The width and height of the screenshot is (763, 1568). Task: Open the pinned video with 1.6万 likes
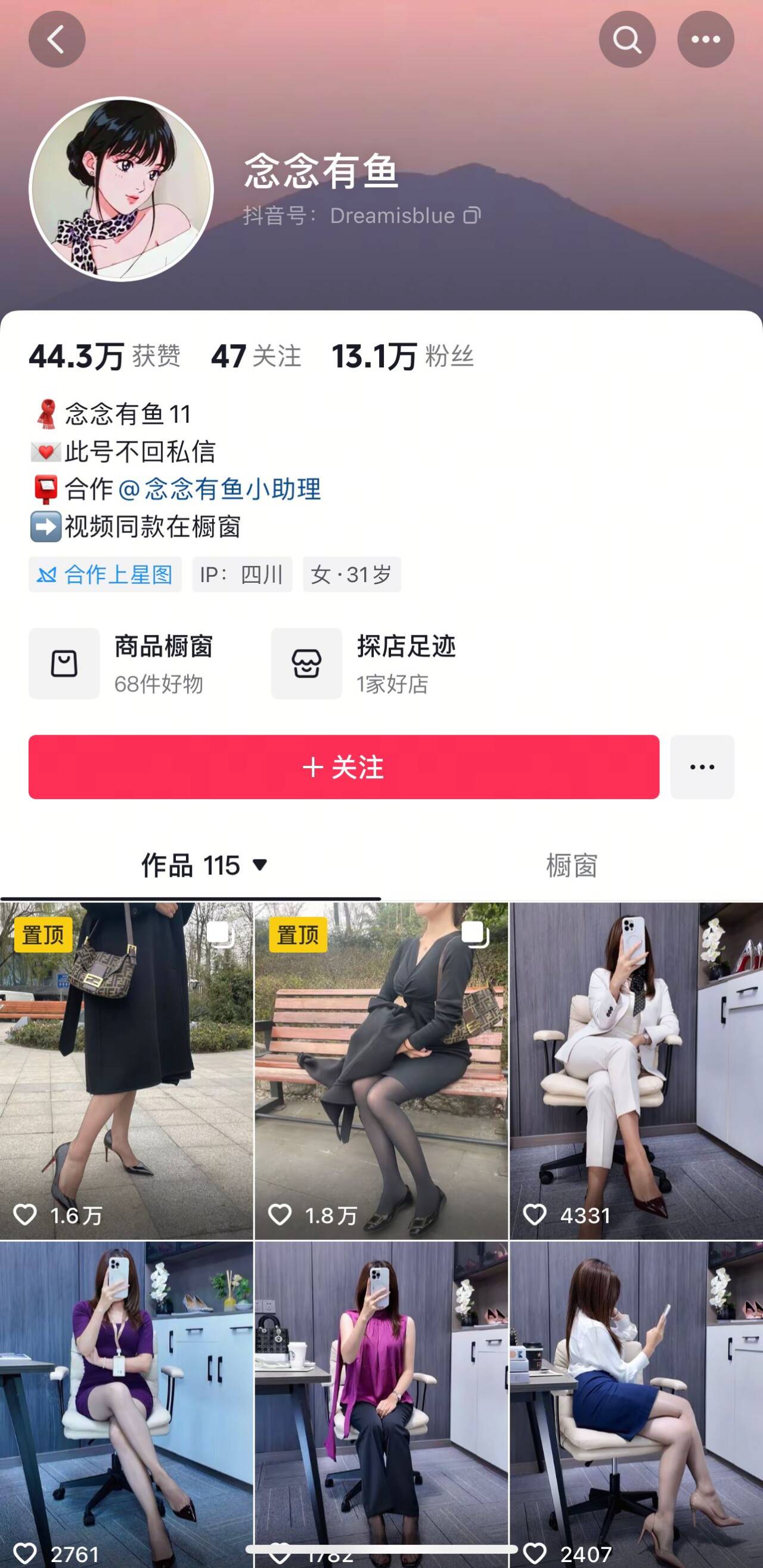pyautogui.click(x=126, y=1071)
